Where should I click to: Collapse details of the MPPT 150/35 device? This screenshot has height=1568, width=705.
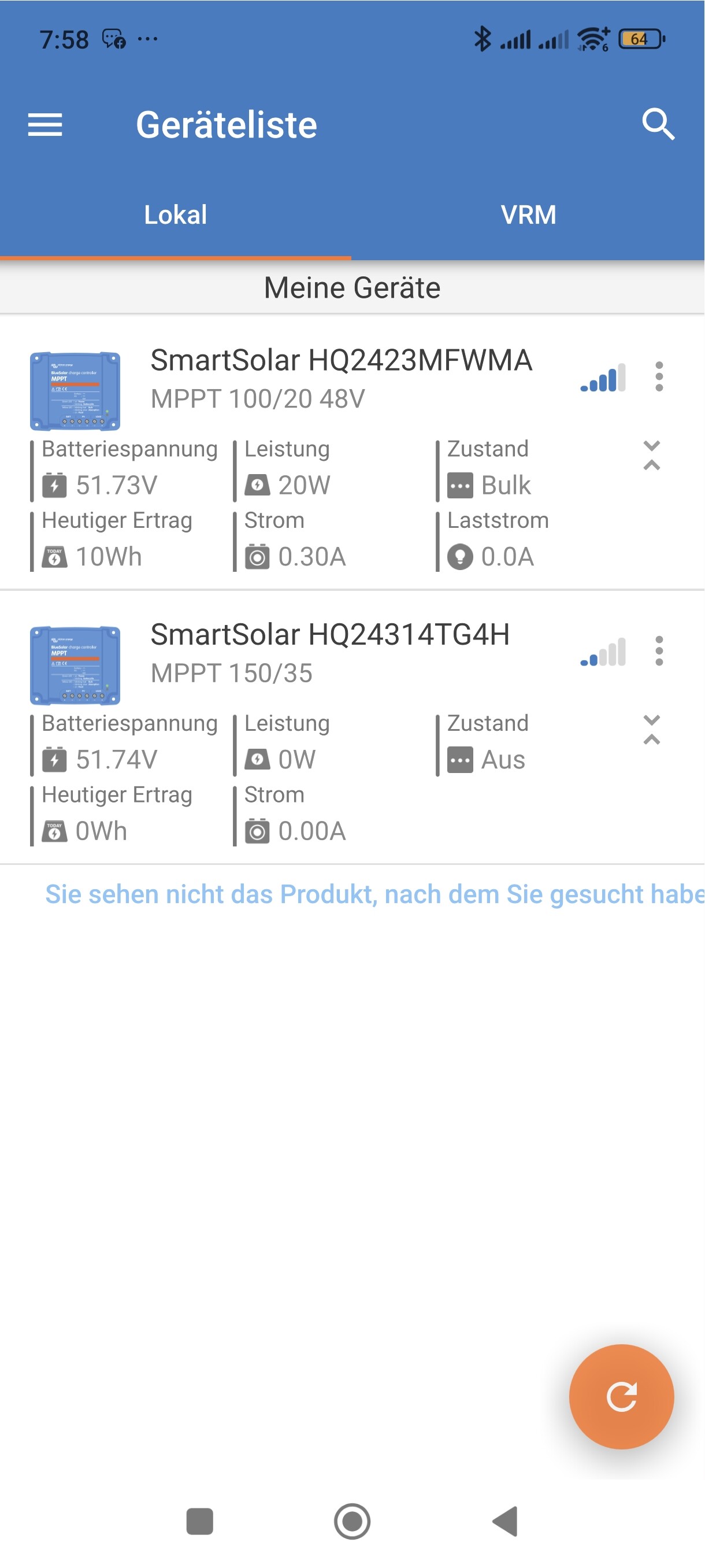tap(651, 730)
